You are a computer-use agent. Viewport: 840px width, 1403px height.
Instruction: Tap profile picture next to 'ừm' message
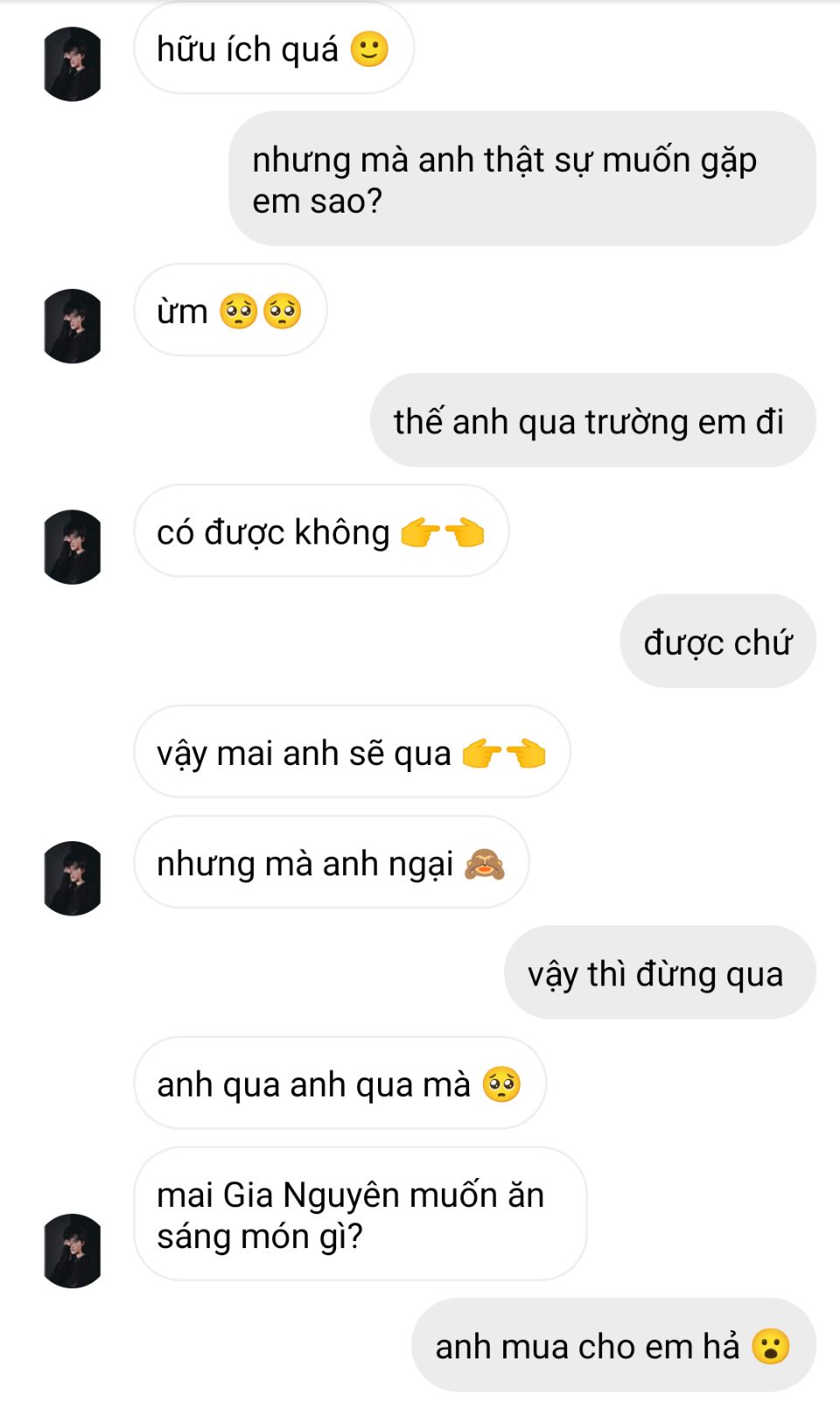coord(73,326)
